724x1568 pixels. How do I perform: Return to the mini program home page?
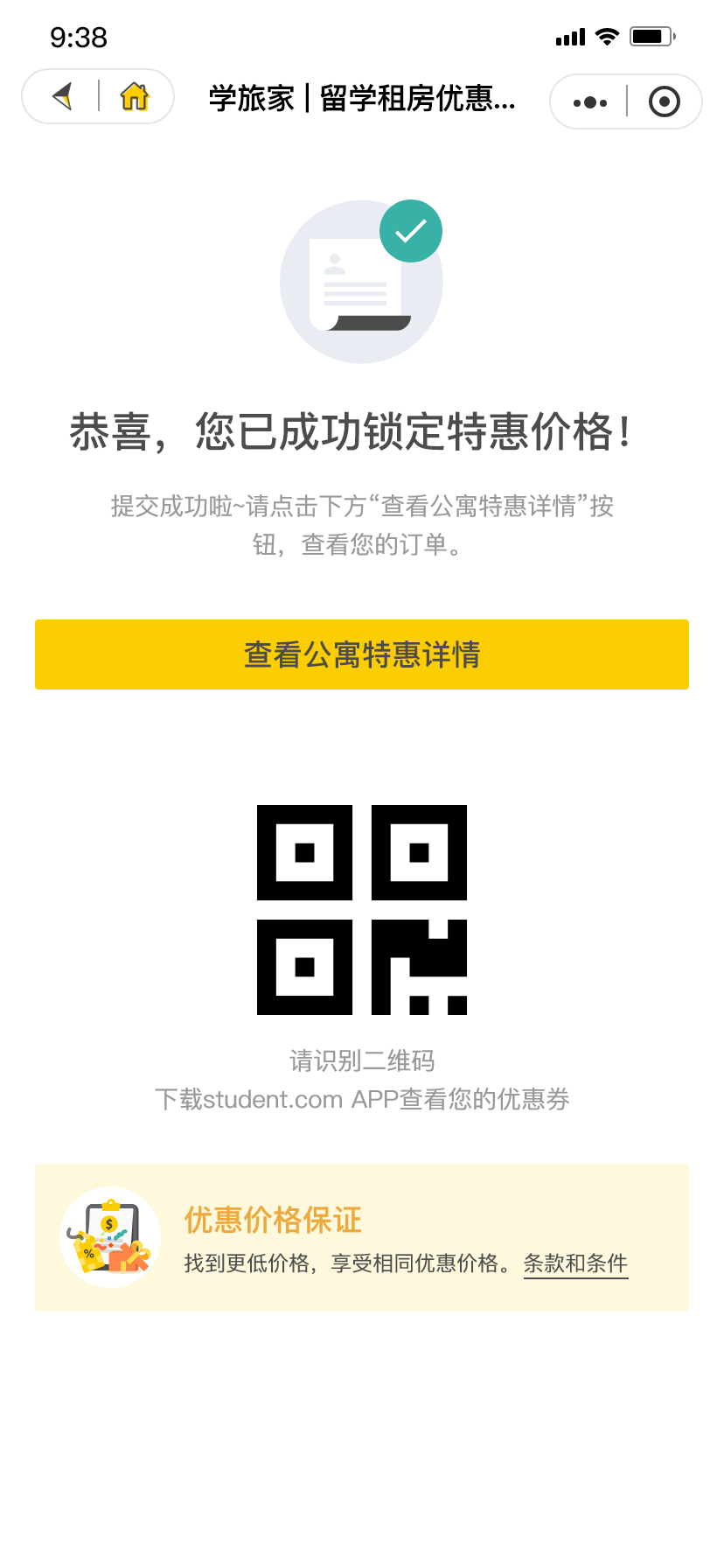pos(135,96)
